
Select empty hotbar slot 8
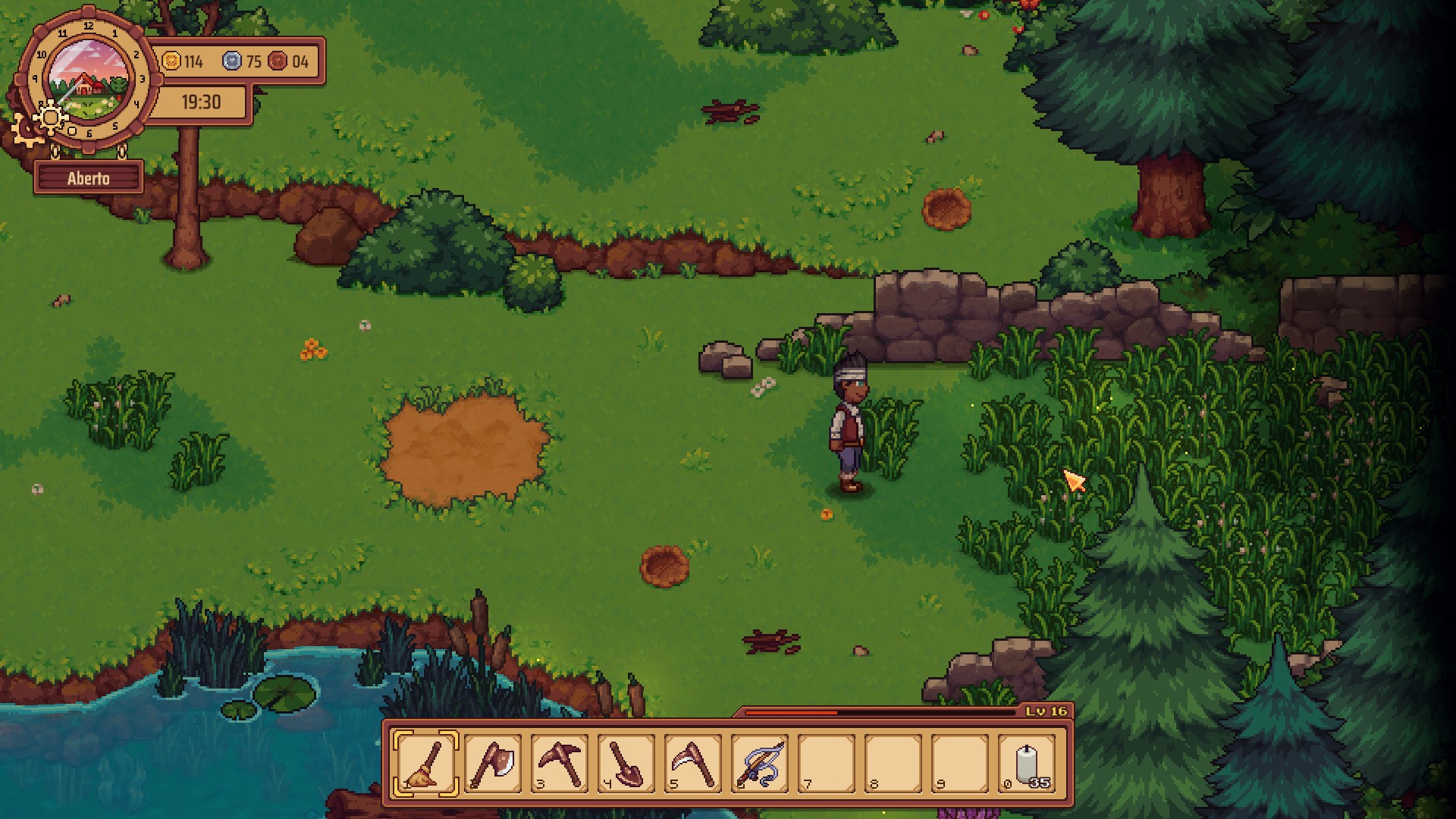[893, 764]
